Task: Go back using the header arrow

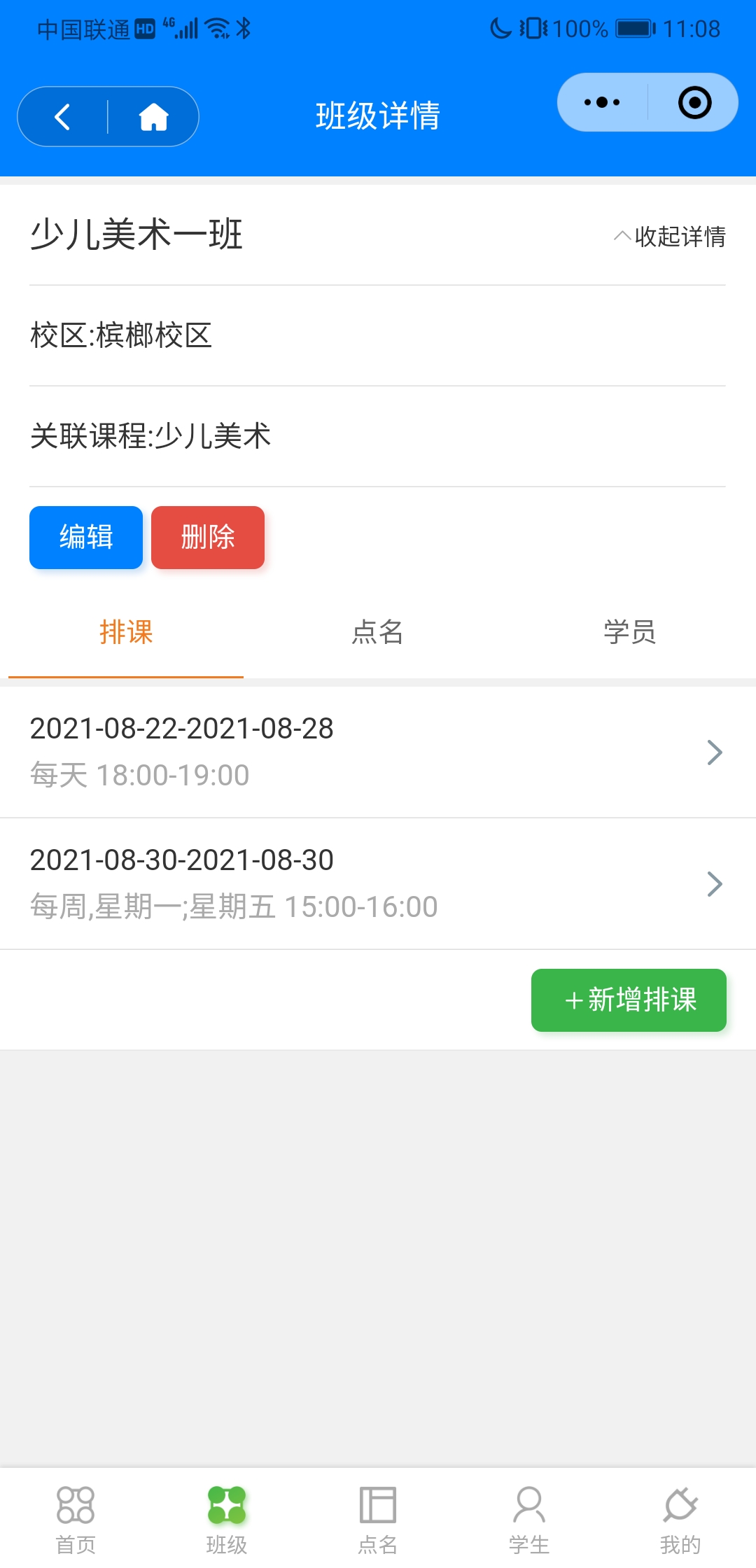Action: pos(63,117)
